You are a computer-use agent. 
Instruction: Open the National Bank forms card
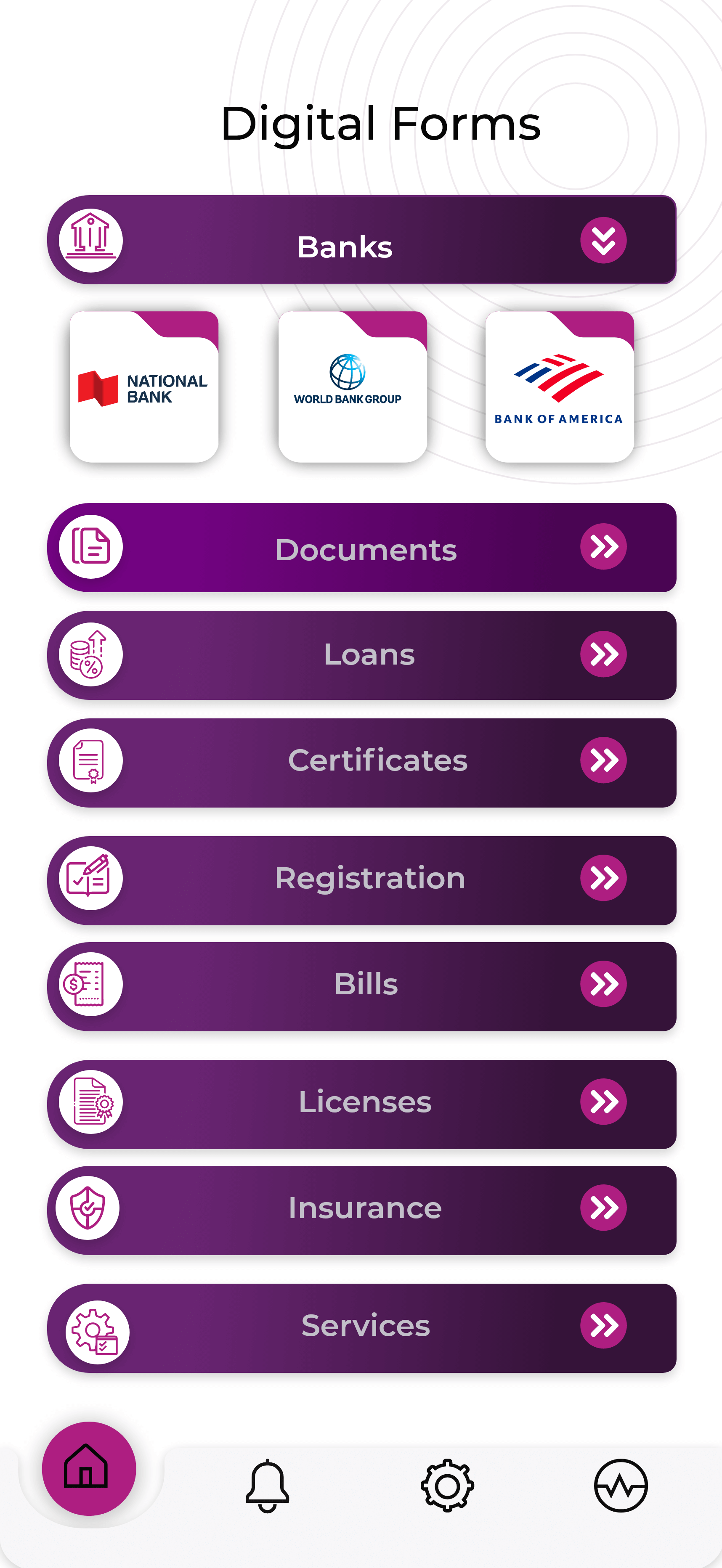[144, 388]
